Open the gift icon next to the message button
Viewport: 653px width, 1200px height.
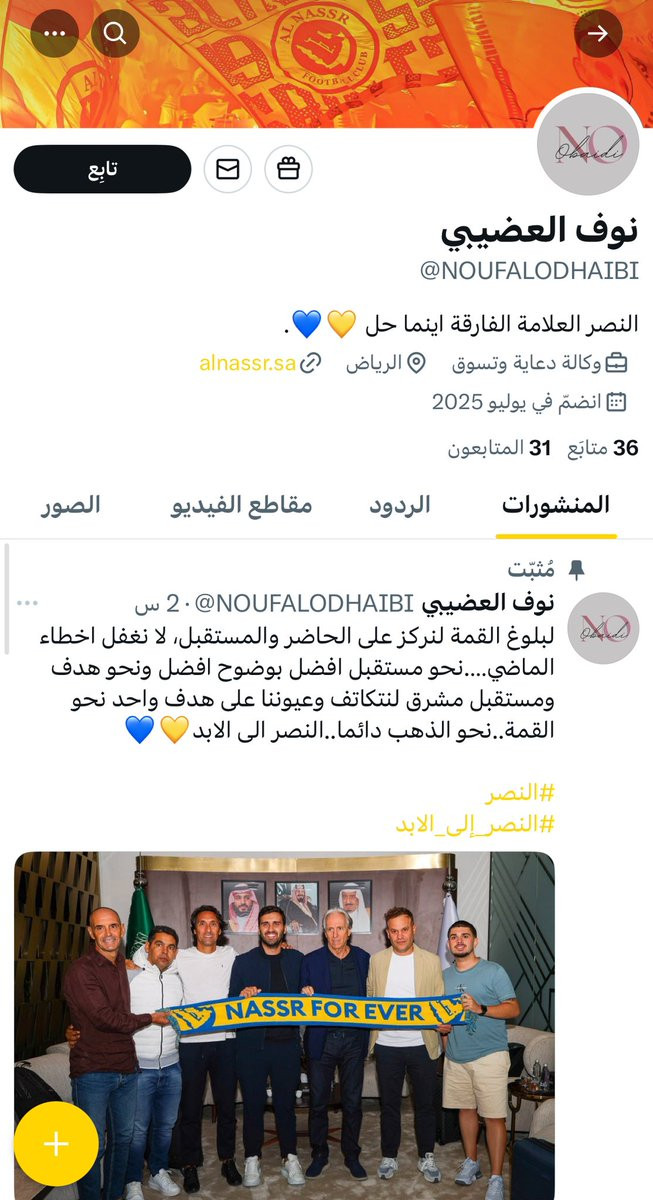click(288, 169)
